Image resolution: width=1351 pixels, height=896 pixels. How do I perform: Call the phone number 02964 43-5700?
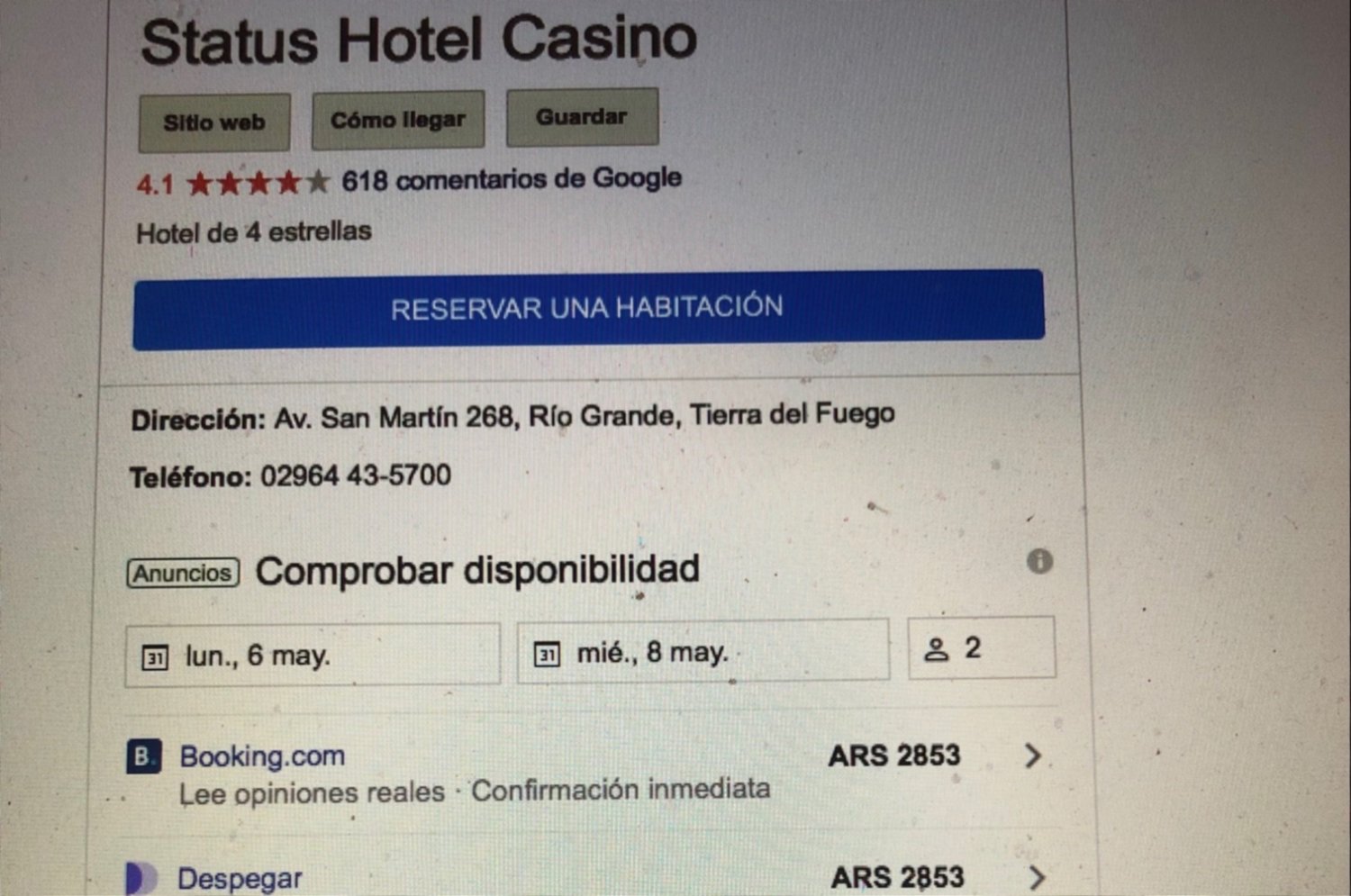[x=355, y=475]
